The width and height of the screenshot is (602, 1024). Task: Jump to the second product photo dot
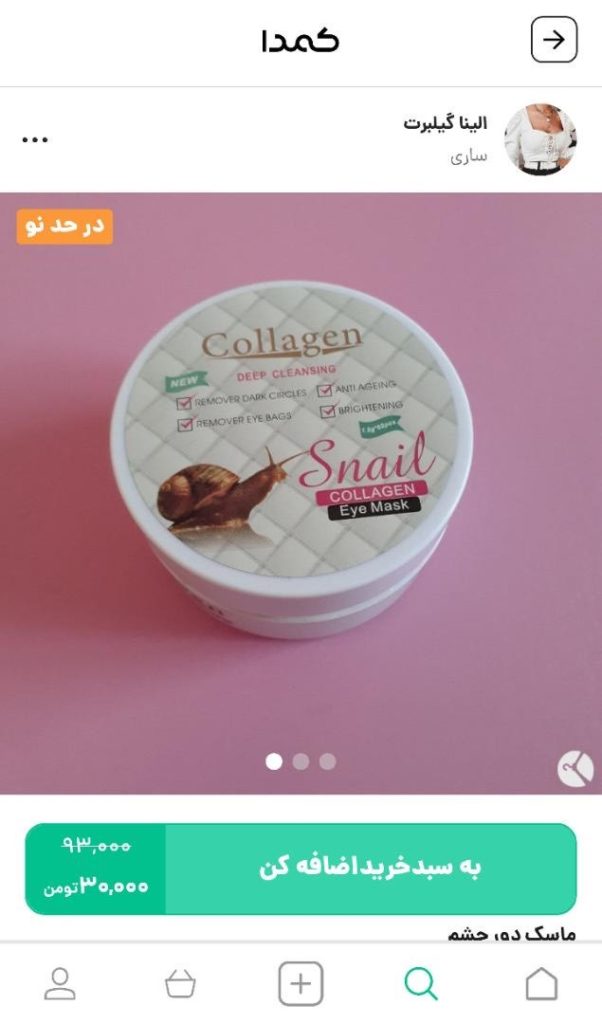(x=301, y=762)
